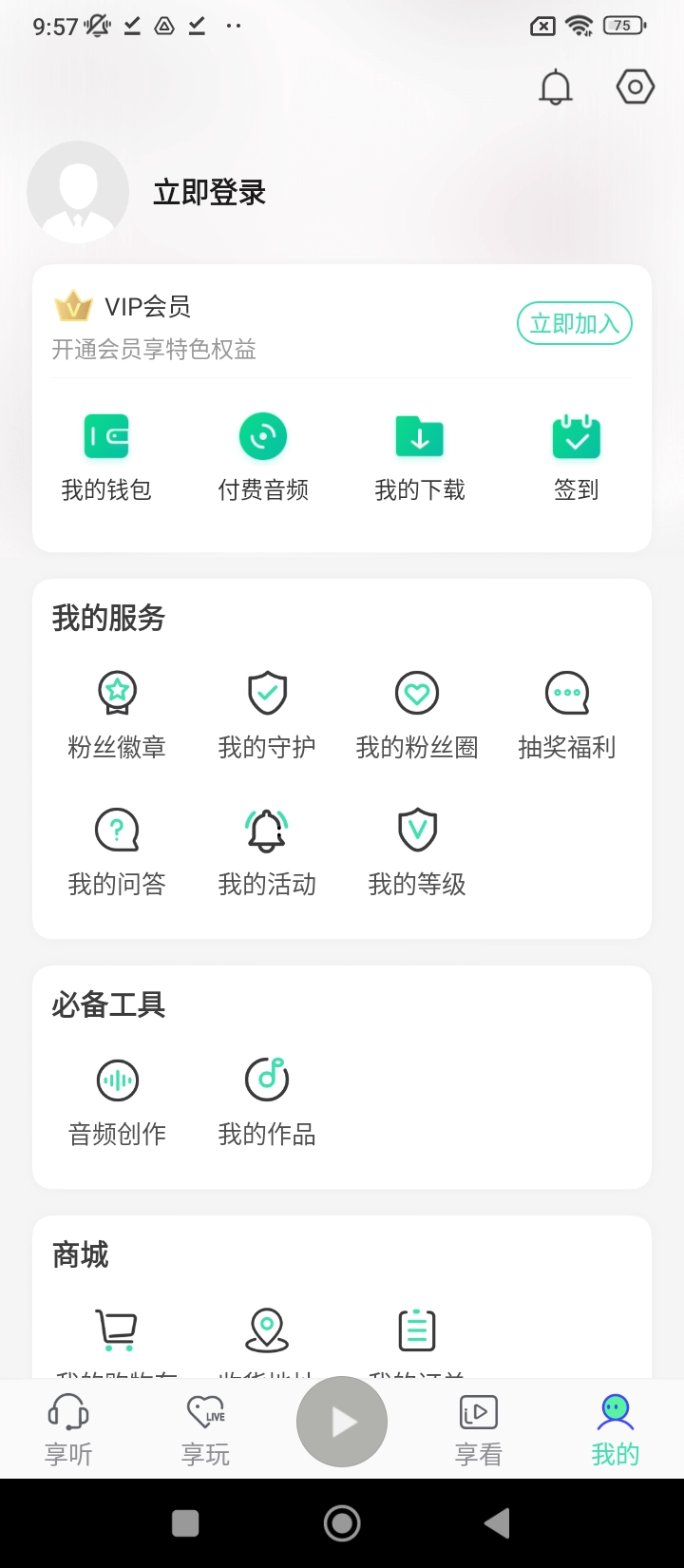Go to 我的下载 downloads
Screen dimensions: 684x1568
coord(420,457)
